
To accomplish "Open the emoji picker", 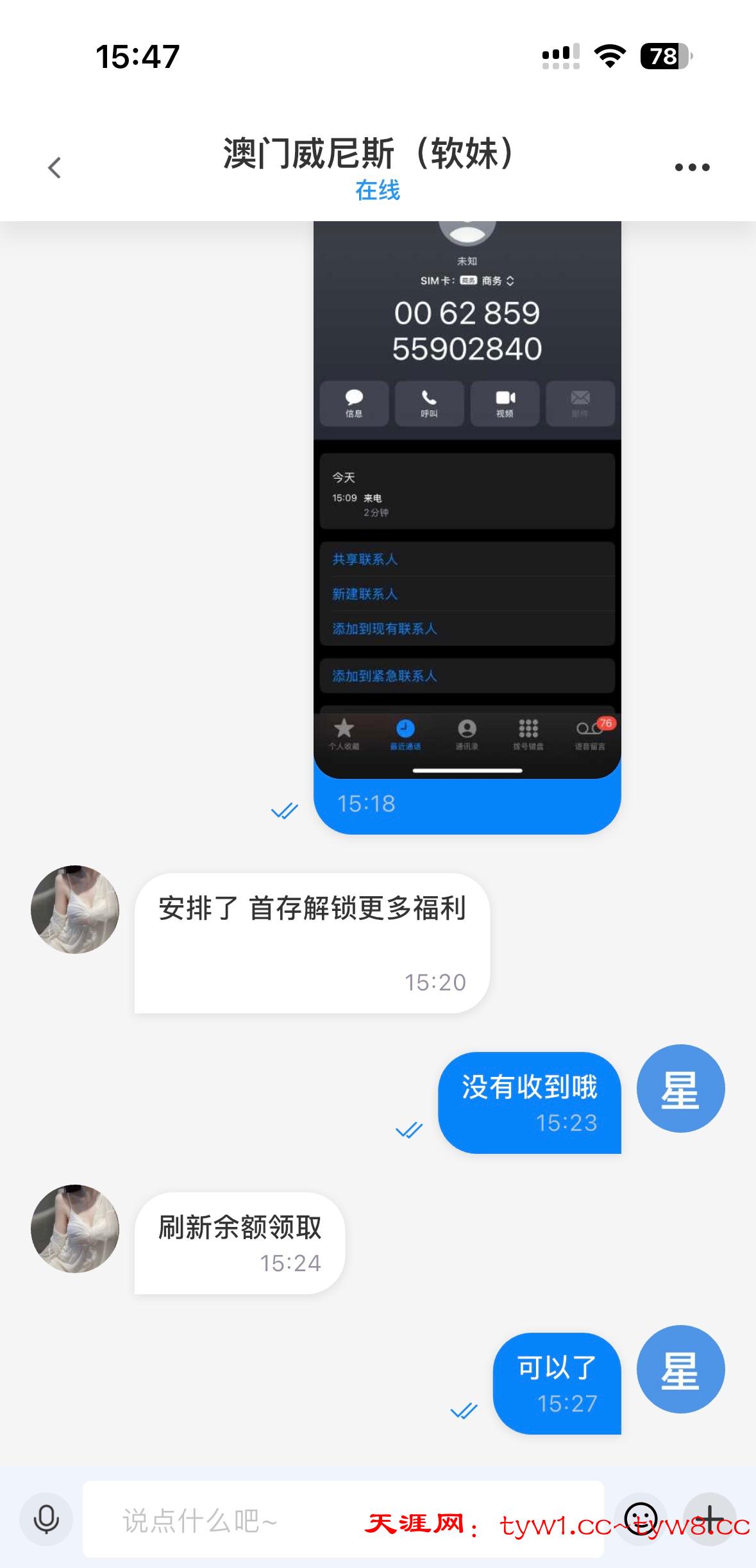I will pyautogui.click(x=641, y=1519).
